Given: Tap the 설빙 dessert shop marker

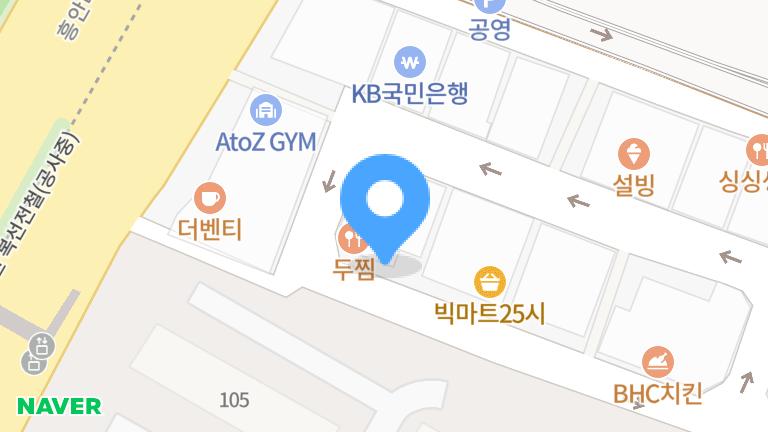Looking at the screenshot, I should 633,155.
